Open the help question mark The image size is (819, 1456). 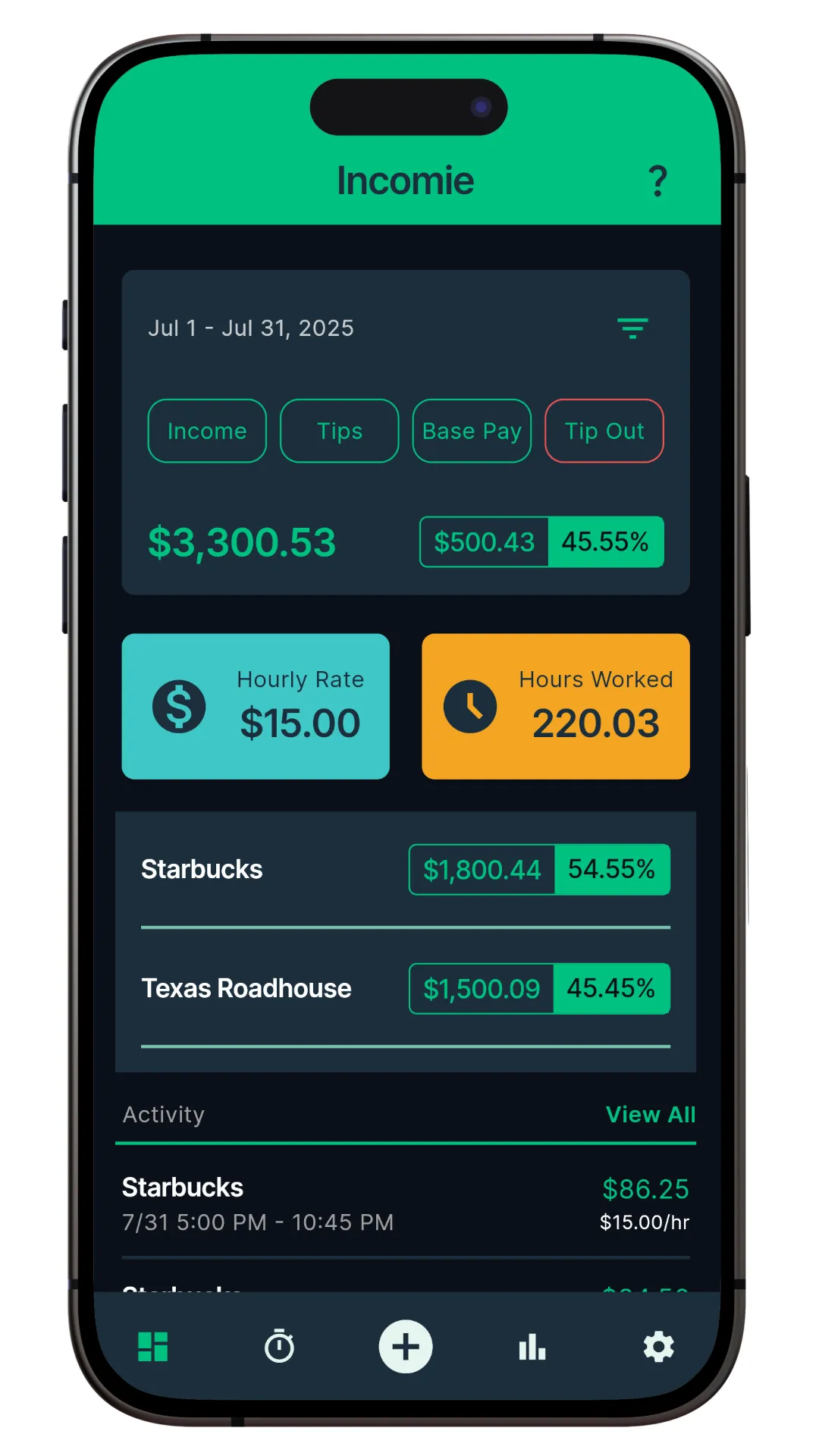[x=657, y=182]
